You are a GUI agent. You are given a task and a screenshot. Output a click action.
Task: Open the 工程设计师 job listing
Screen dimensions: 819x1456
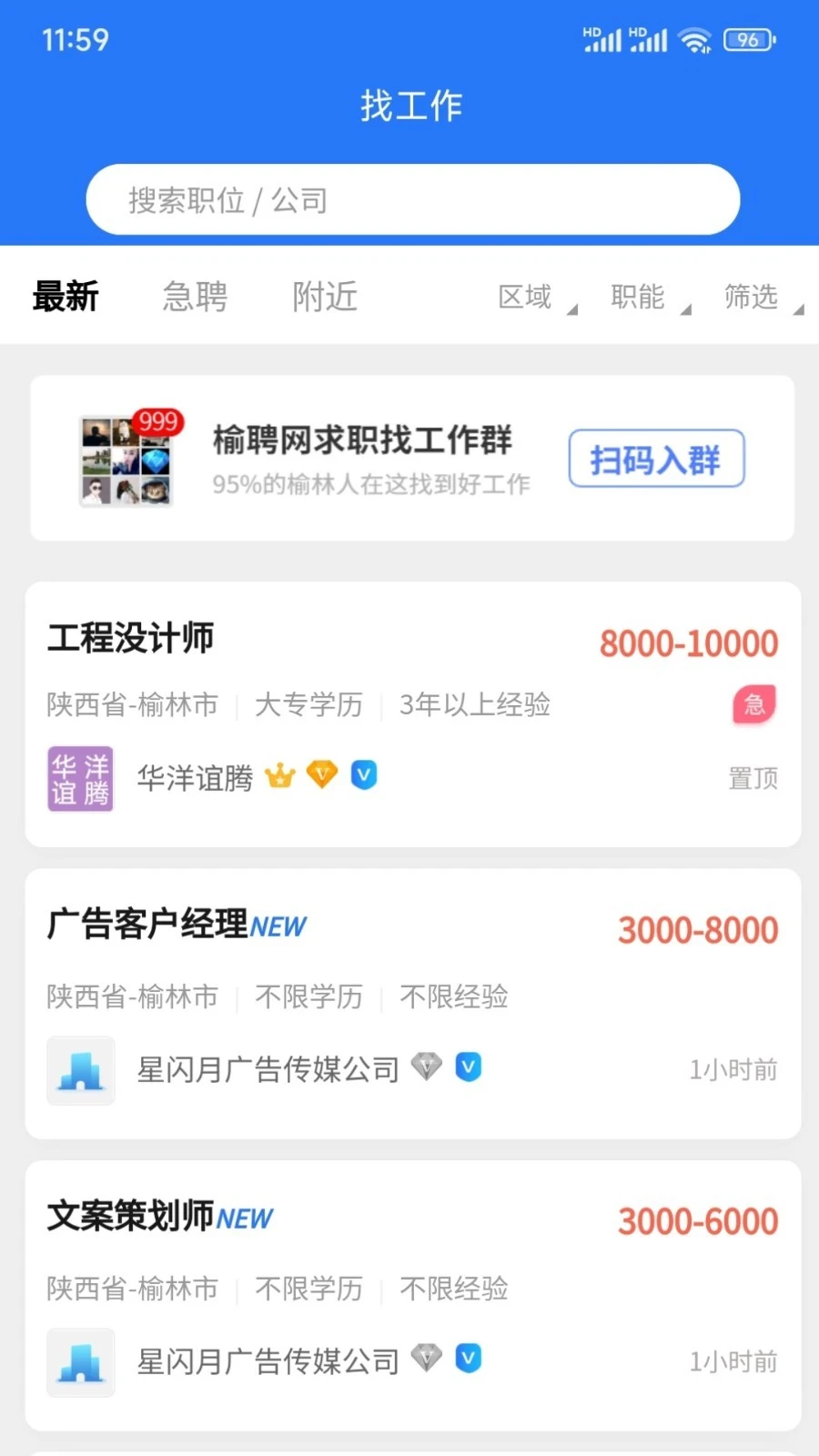(x=130, y=639)
